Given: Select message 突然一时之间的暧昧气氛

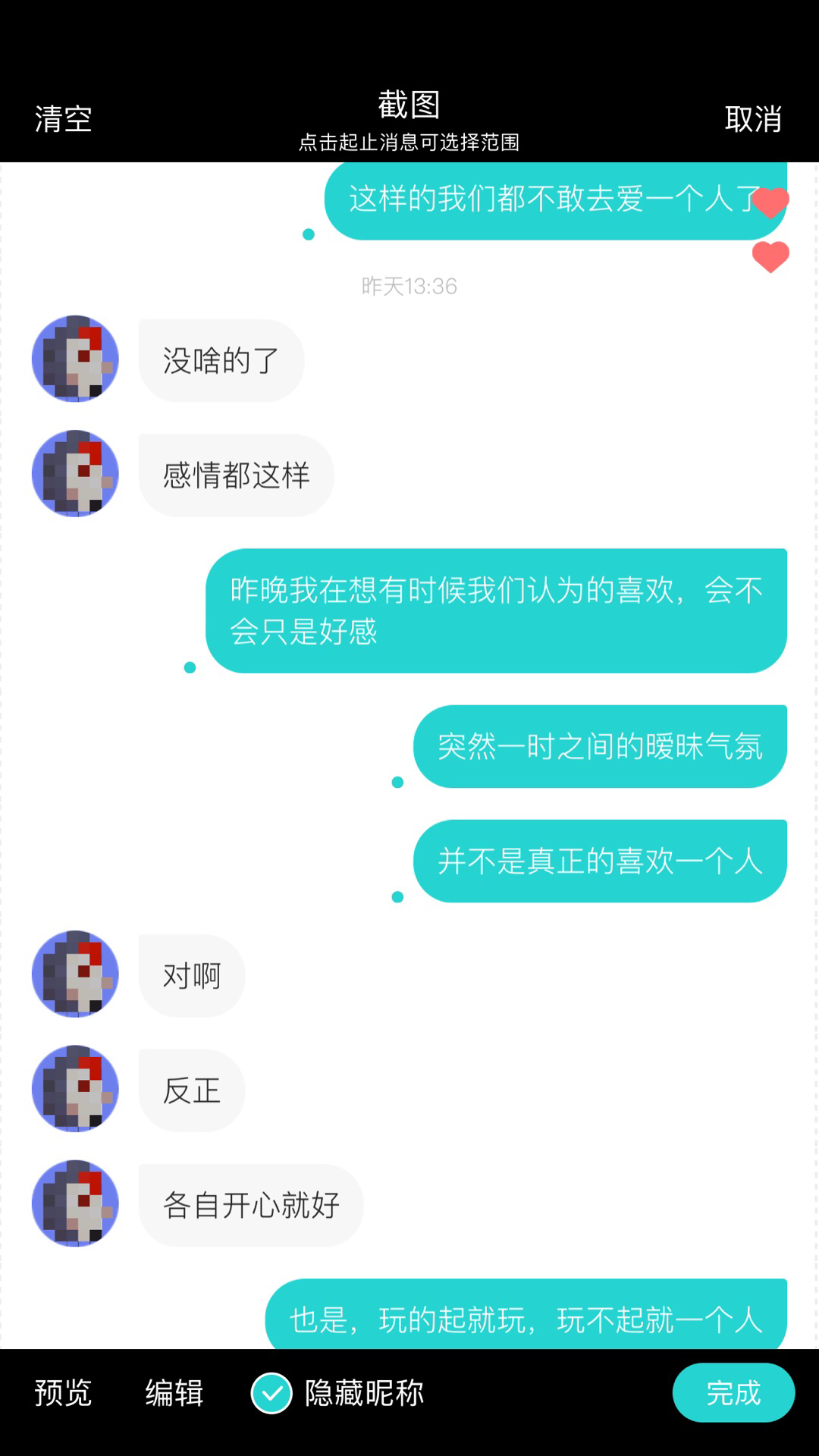Looking at the screenshot, I should pos(599,747).
